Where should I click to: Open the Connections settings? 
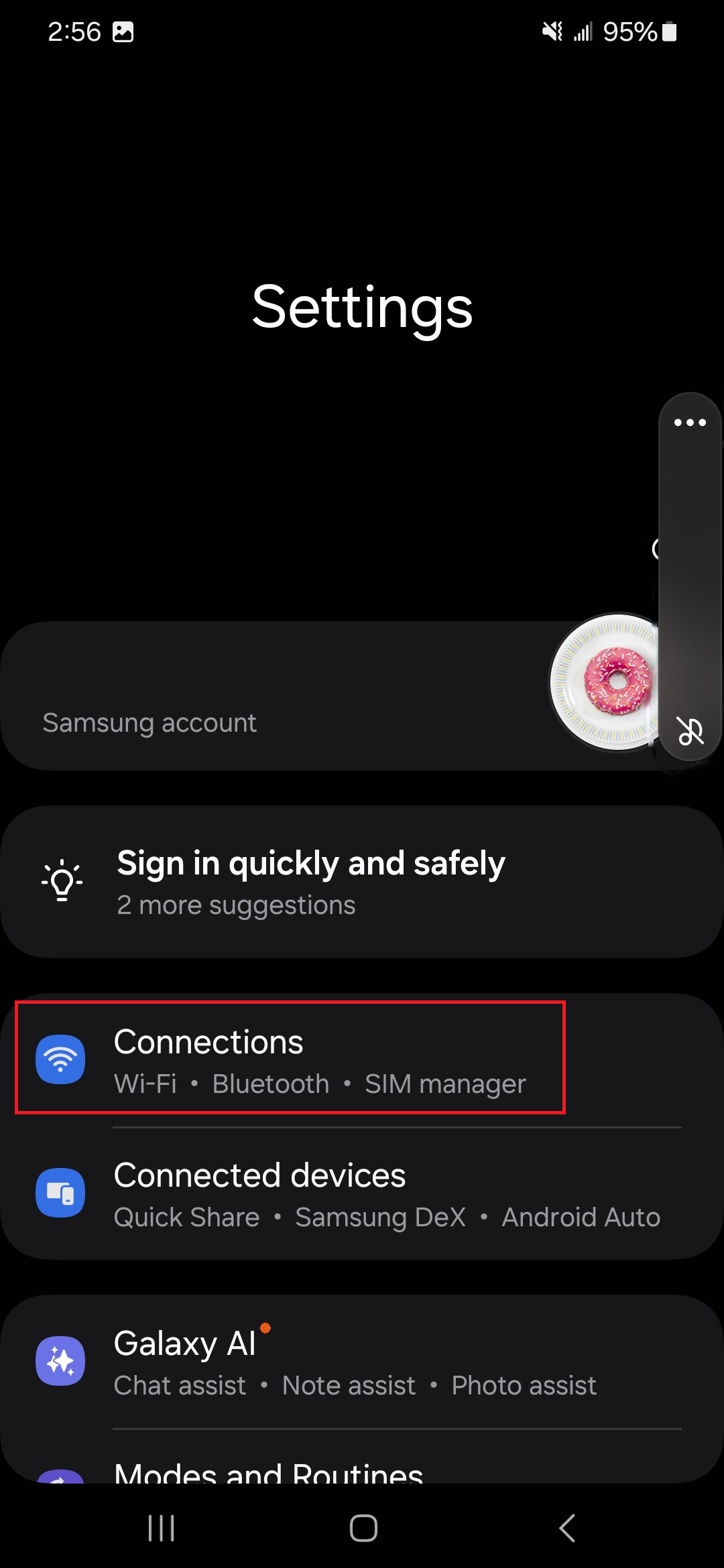tap(362, 1060)
